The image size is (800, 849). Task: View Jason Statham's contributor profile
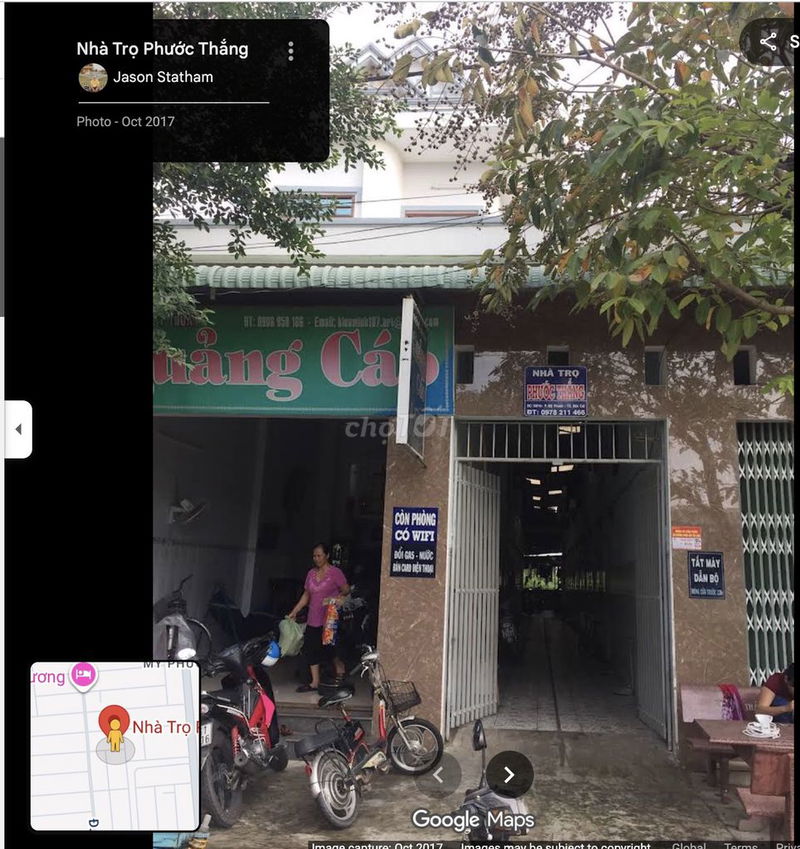(162, 77)
